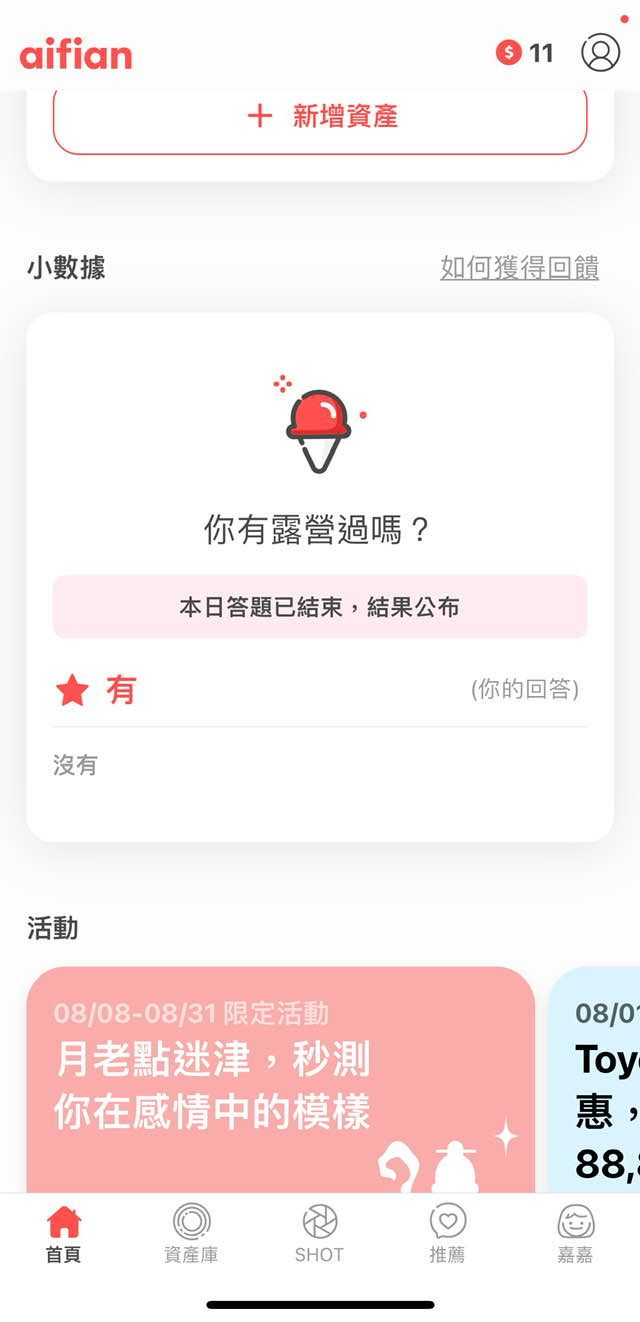
Task: Go to the 首頁 home tab
Action: click(x=63, y=1234)
